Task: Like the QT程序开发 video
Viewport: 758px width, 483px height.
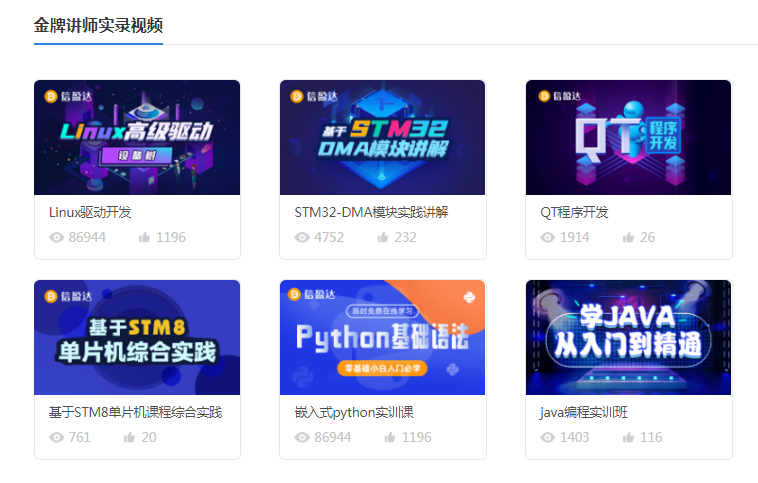Action: pyautogui.click(x=629, y=238)
